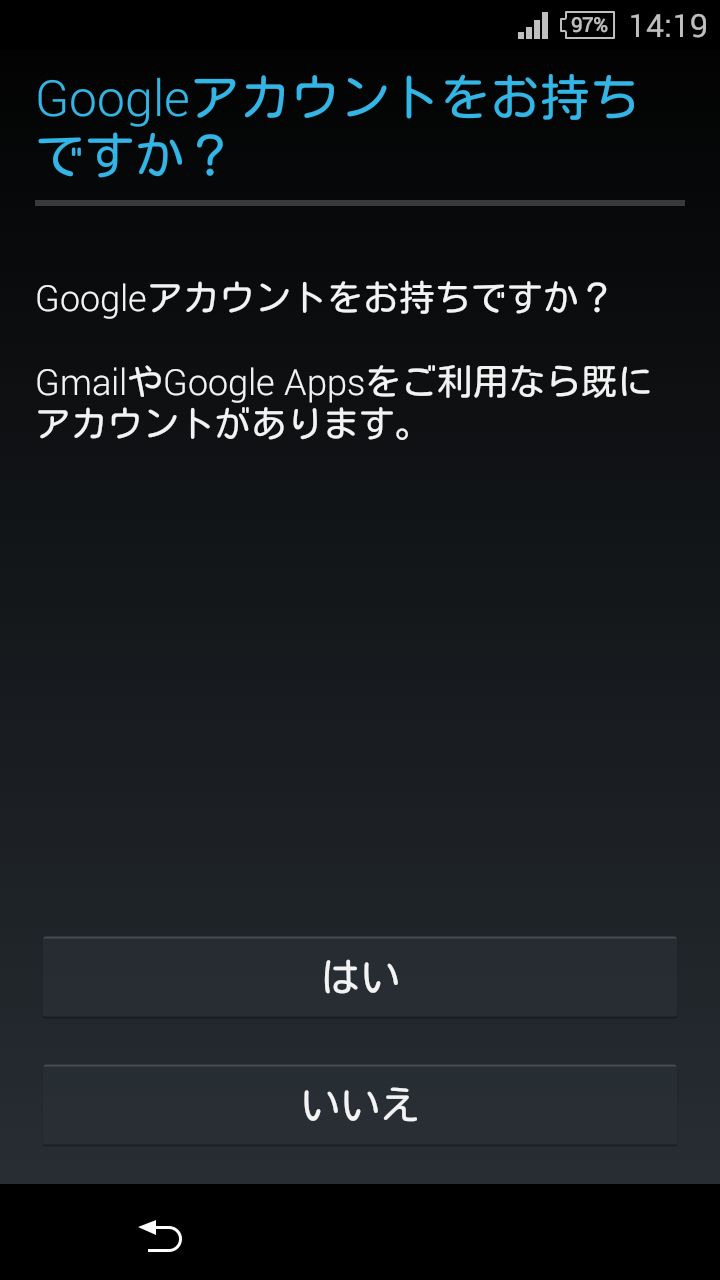Image resolution: width=720 pixels, height=1280 pixels.
Task: Select the いいえ button
Action: (360, 1105)
